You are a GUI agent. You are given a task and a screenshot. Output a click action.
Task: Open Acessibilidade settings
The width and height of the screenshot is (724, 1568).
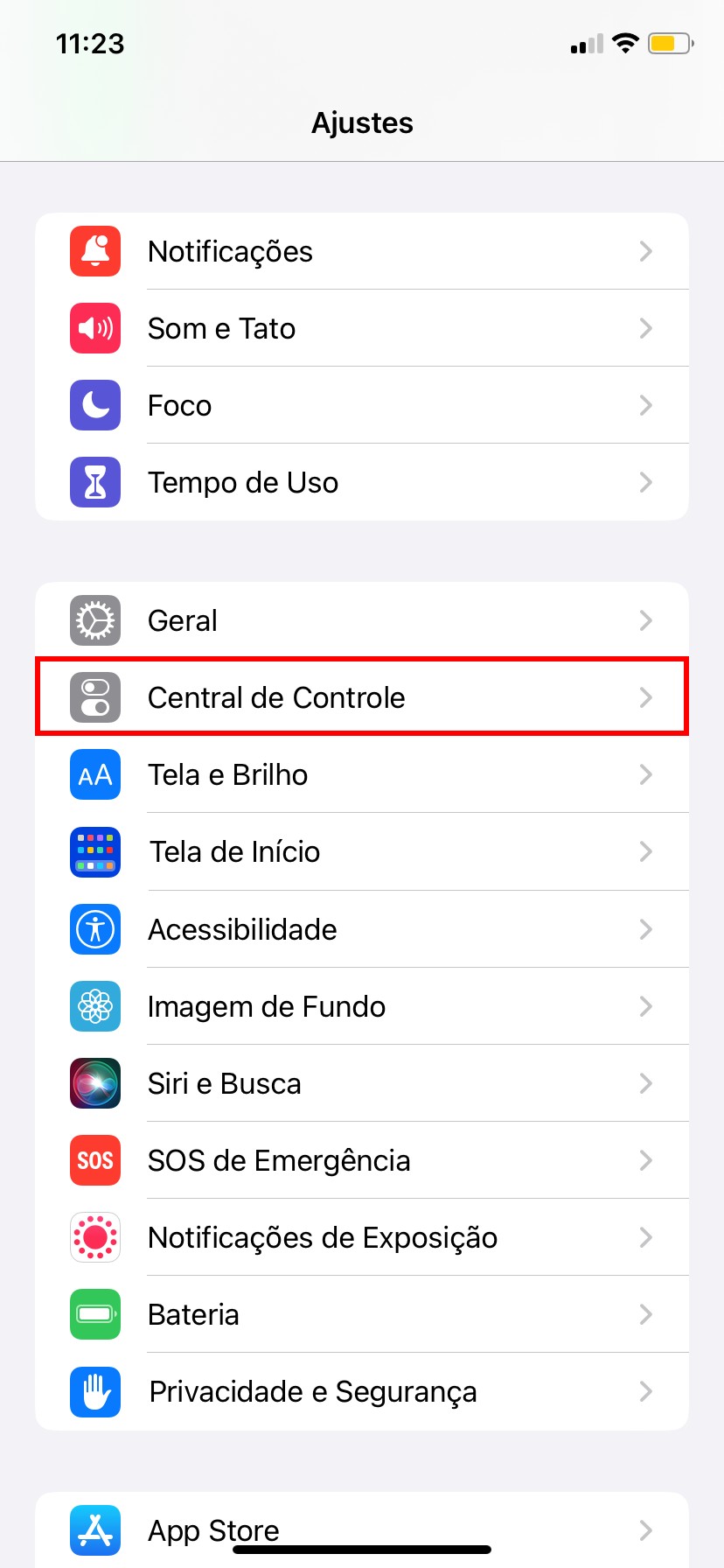(x=361, y=929)
